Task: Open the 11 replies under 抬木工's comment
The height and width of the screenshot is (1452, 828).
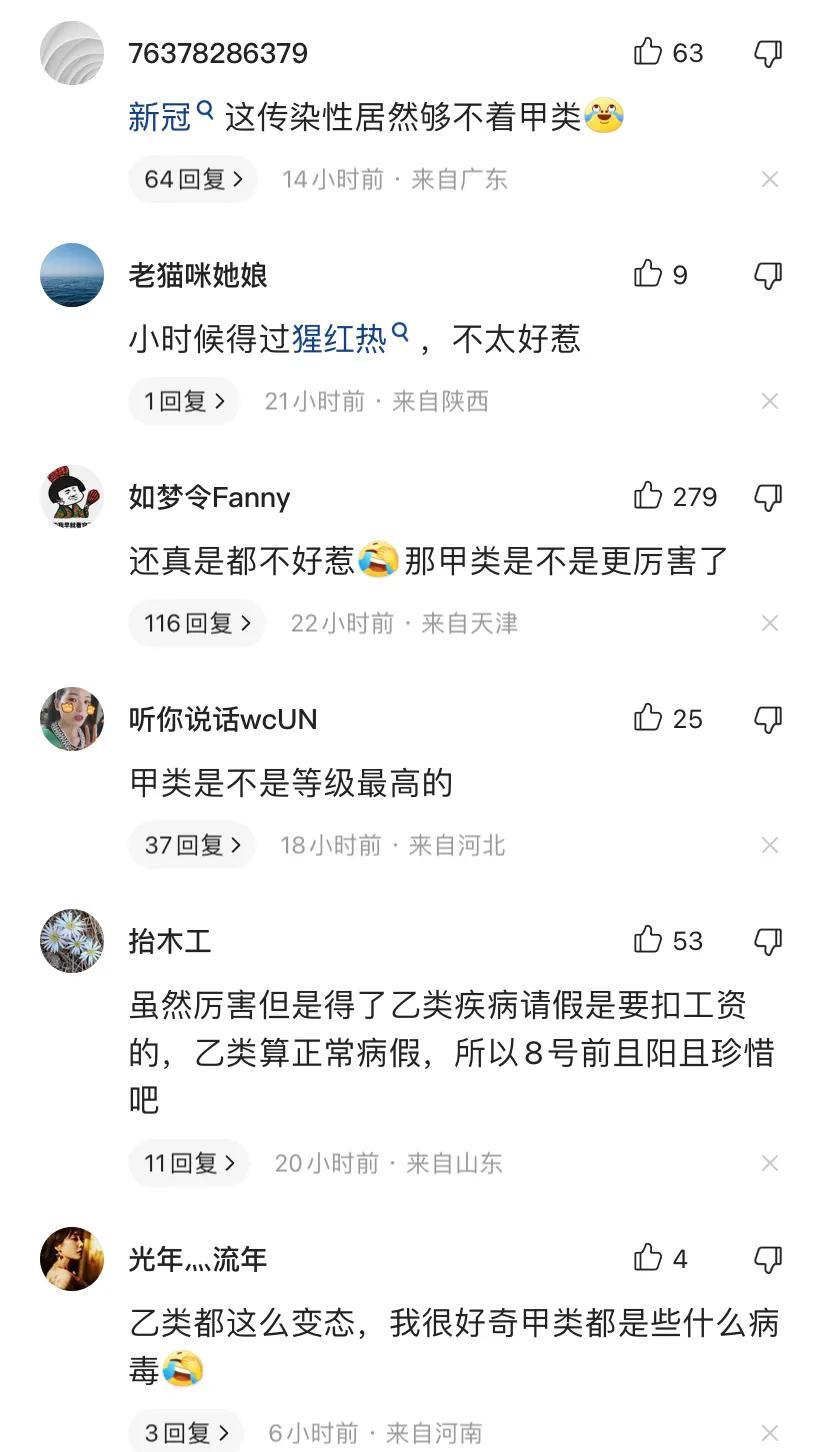Action: coord(188,1163)
